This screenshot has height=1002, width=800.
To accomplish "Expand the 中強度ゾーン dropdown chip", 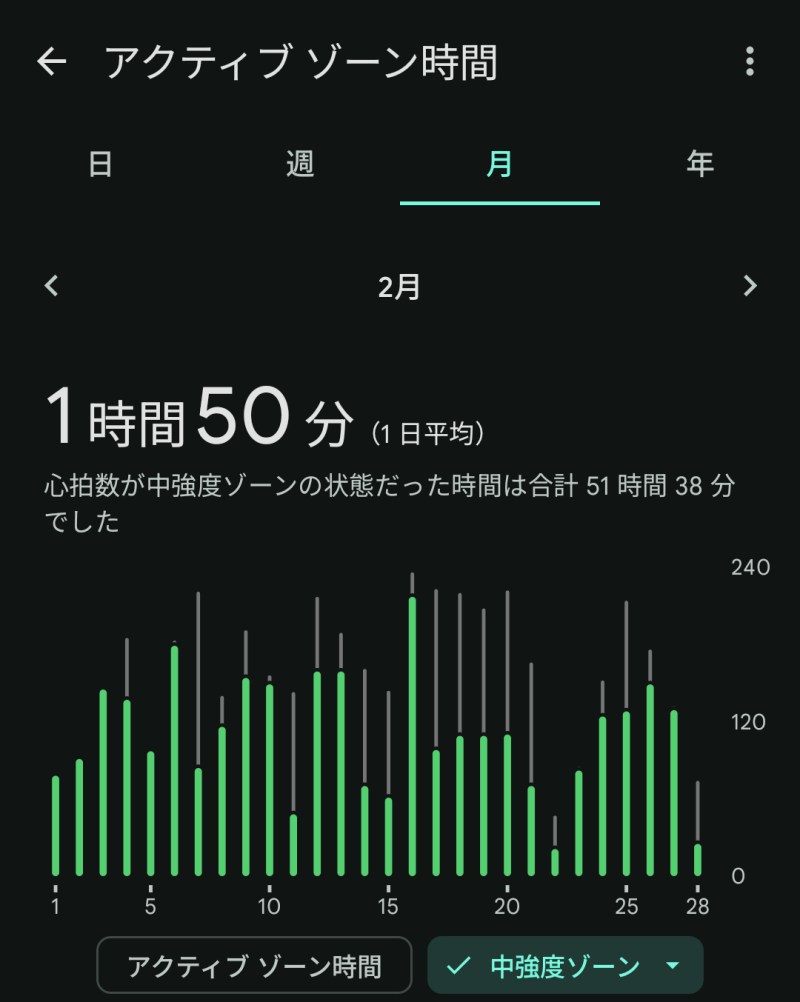I will [x=565, y=966].
